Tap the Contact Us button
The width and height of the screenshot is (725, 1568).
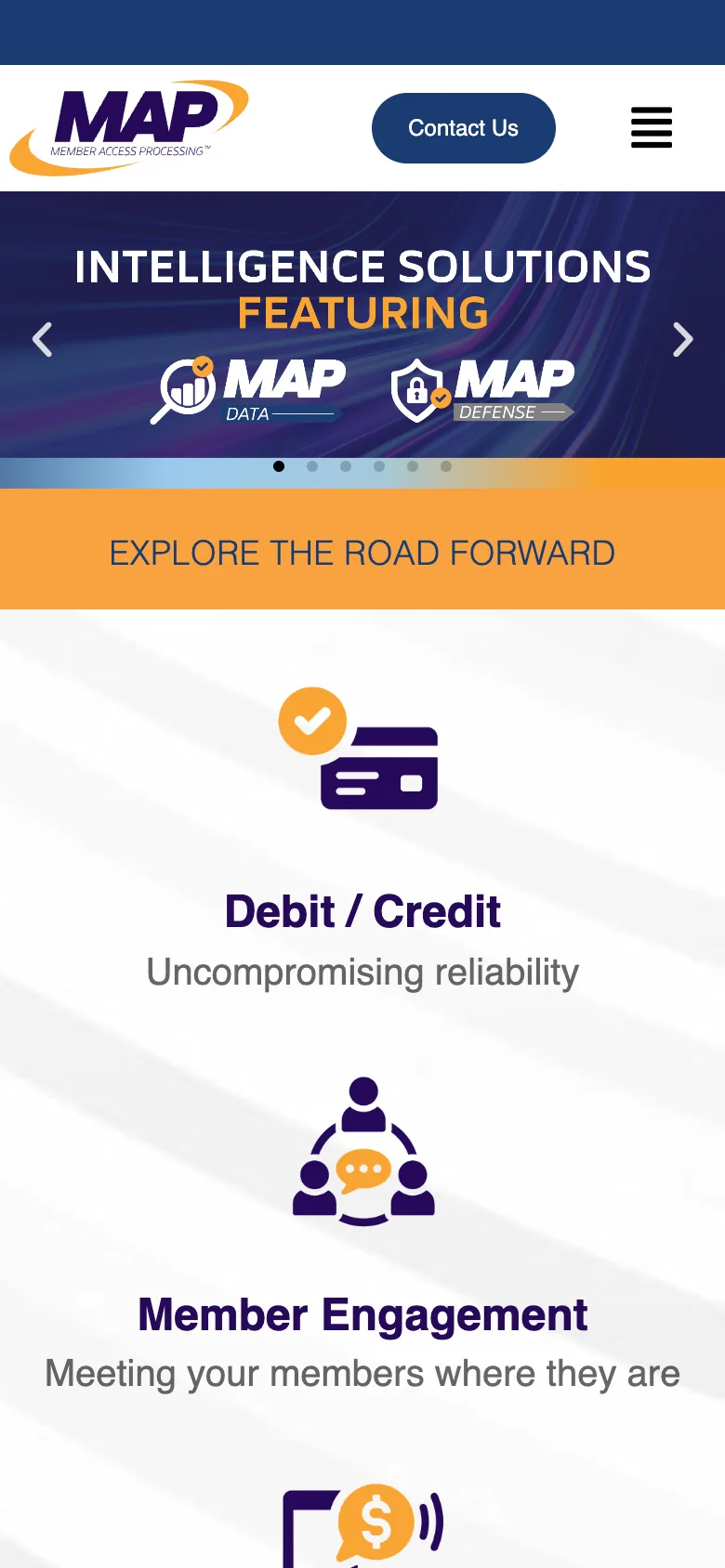[x=463, y=128]
